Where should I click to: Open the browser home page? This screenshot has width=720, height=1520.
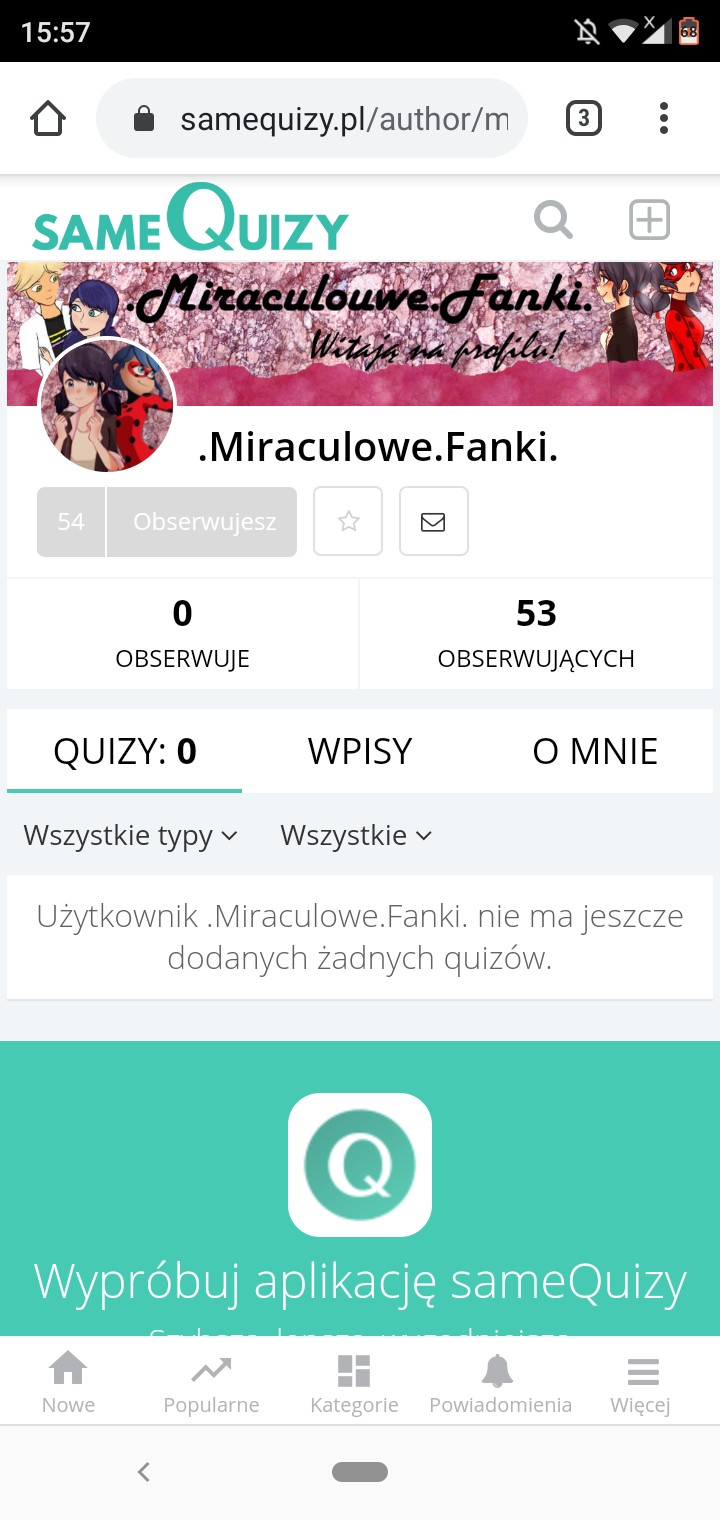pos(48,120)
